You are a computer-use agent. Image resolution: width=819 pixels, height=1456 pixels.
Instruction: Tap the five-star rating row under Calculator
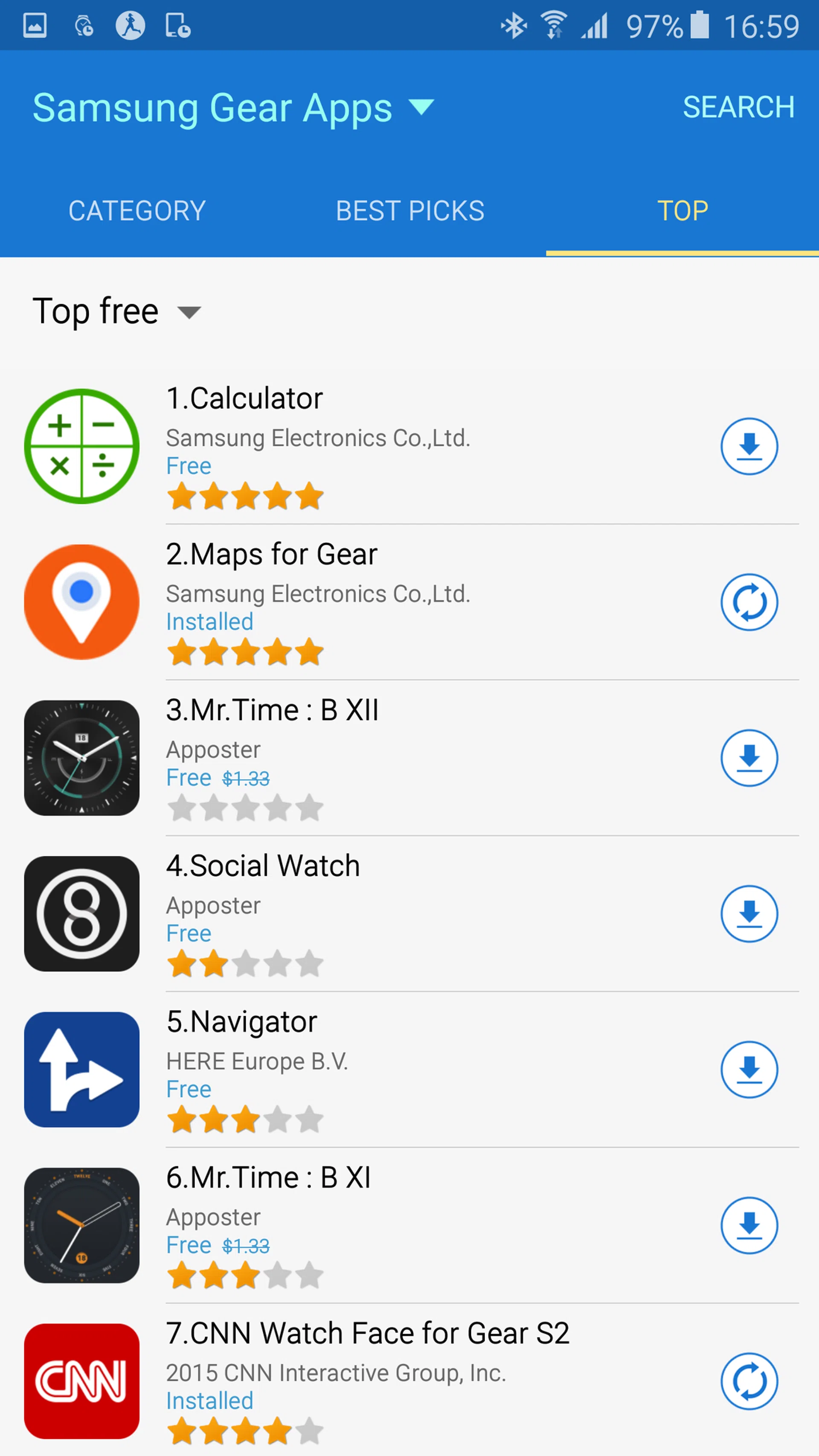pos(245,496)
